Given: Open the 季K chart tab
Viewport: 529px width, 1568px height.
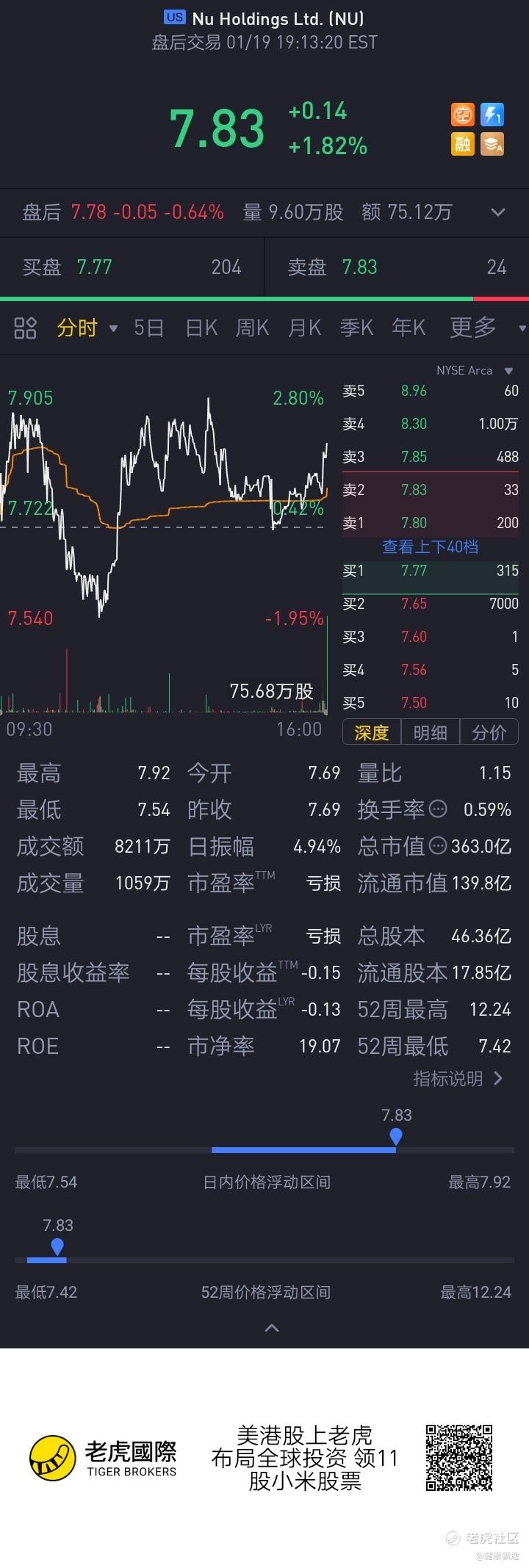Looking at the screenshot, I should (356, 328).
